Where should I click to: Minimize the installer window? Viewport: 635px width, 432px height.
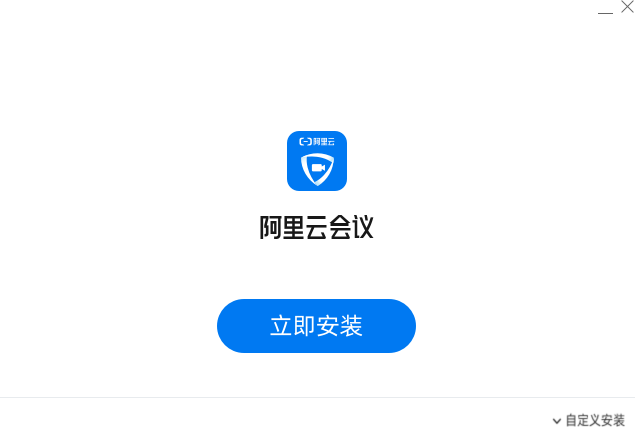605,10
